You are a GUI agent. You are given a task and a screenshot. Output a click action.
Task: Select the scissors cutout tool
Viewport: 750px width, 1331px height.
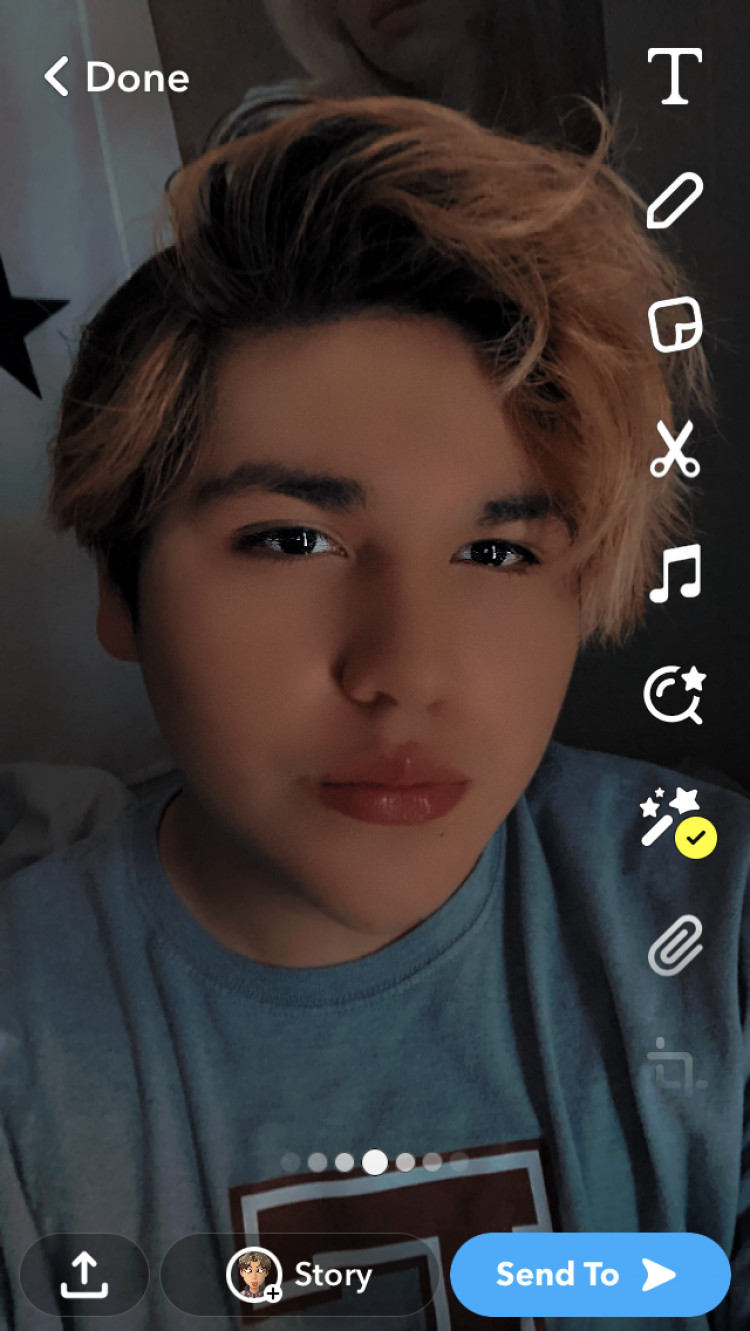(675, 449)
